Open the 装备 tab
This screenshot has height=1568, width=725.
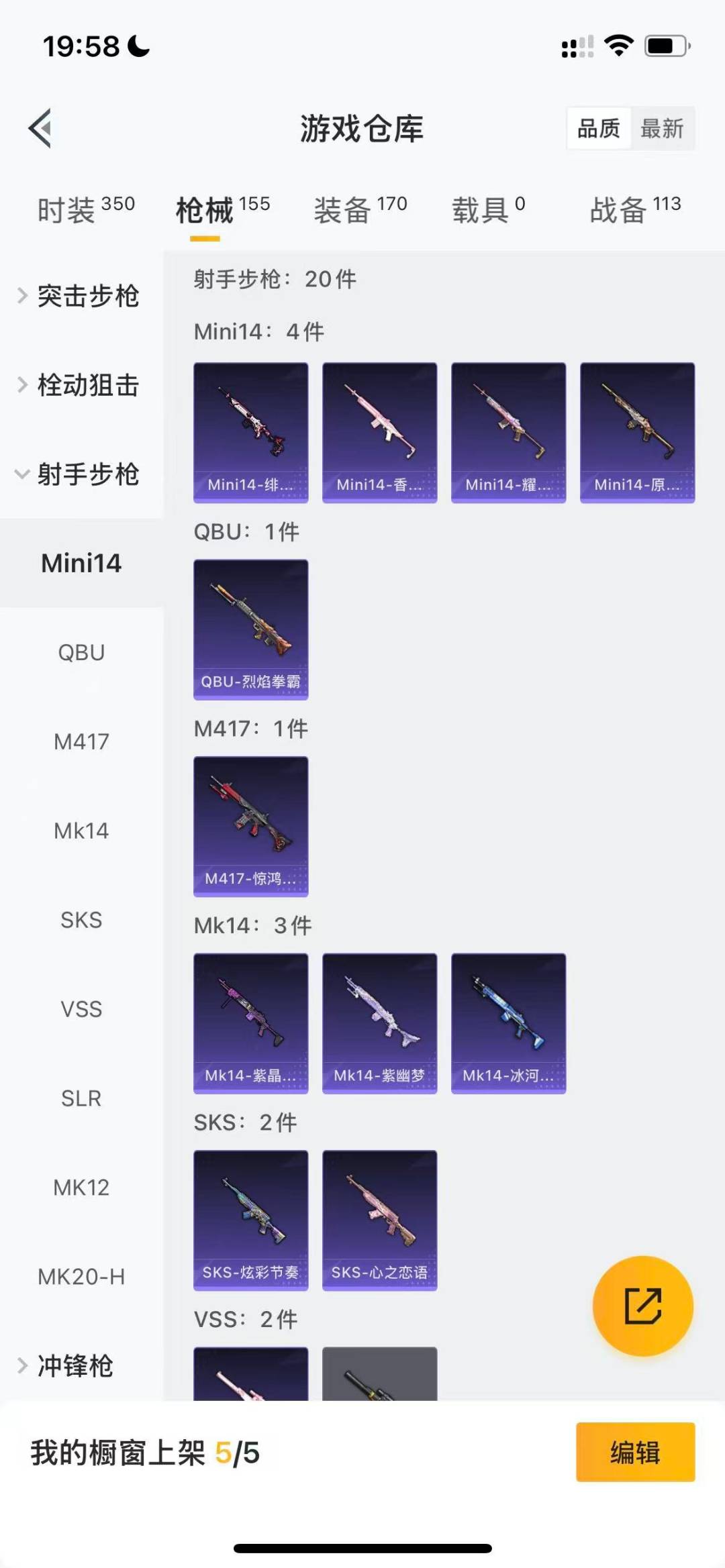[x=360, y=210]
